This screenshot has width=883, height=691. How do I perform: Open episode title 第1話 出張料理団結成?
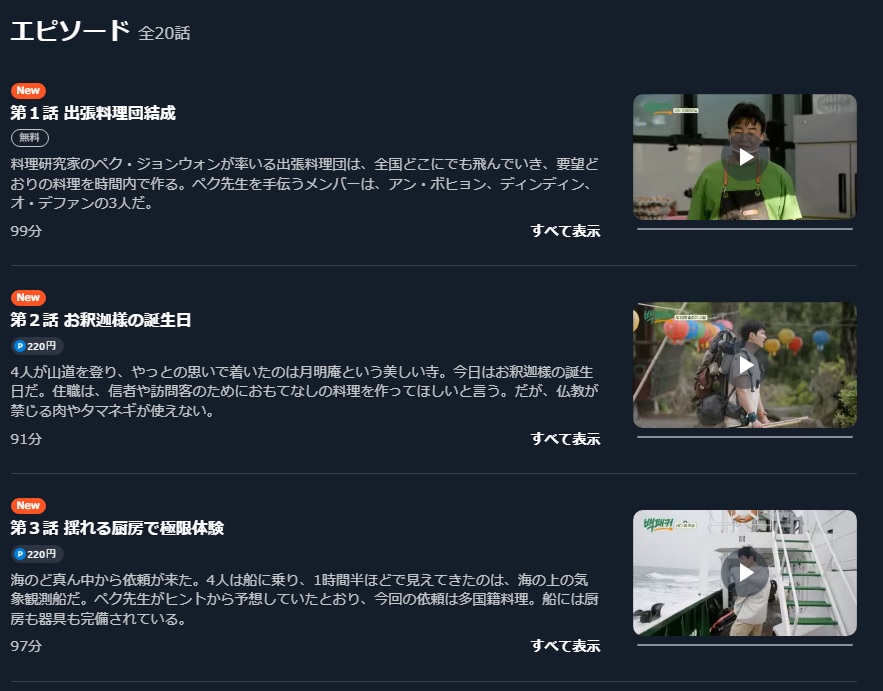click(93, 113)
